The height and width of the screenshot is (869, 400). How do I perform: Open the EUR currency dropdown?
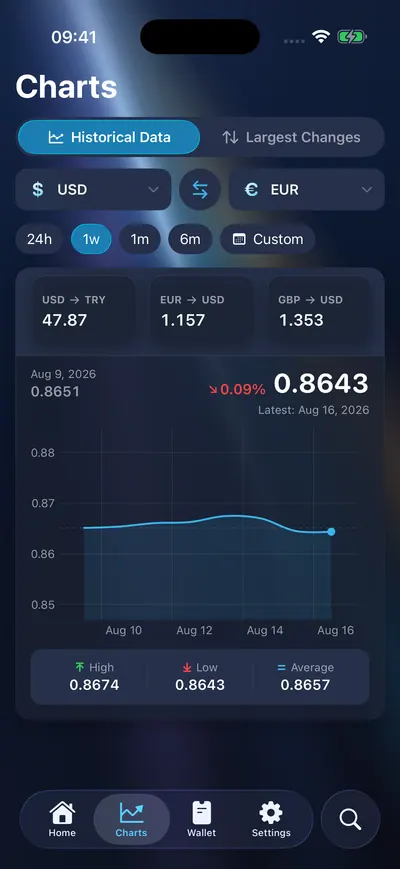pos(306,190)
